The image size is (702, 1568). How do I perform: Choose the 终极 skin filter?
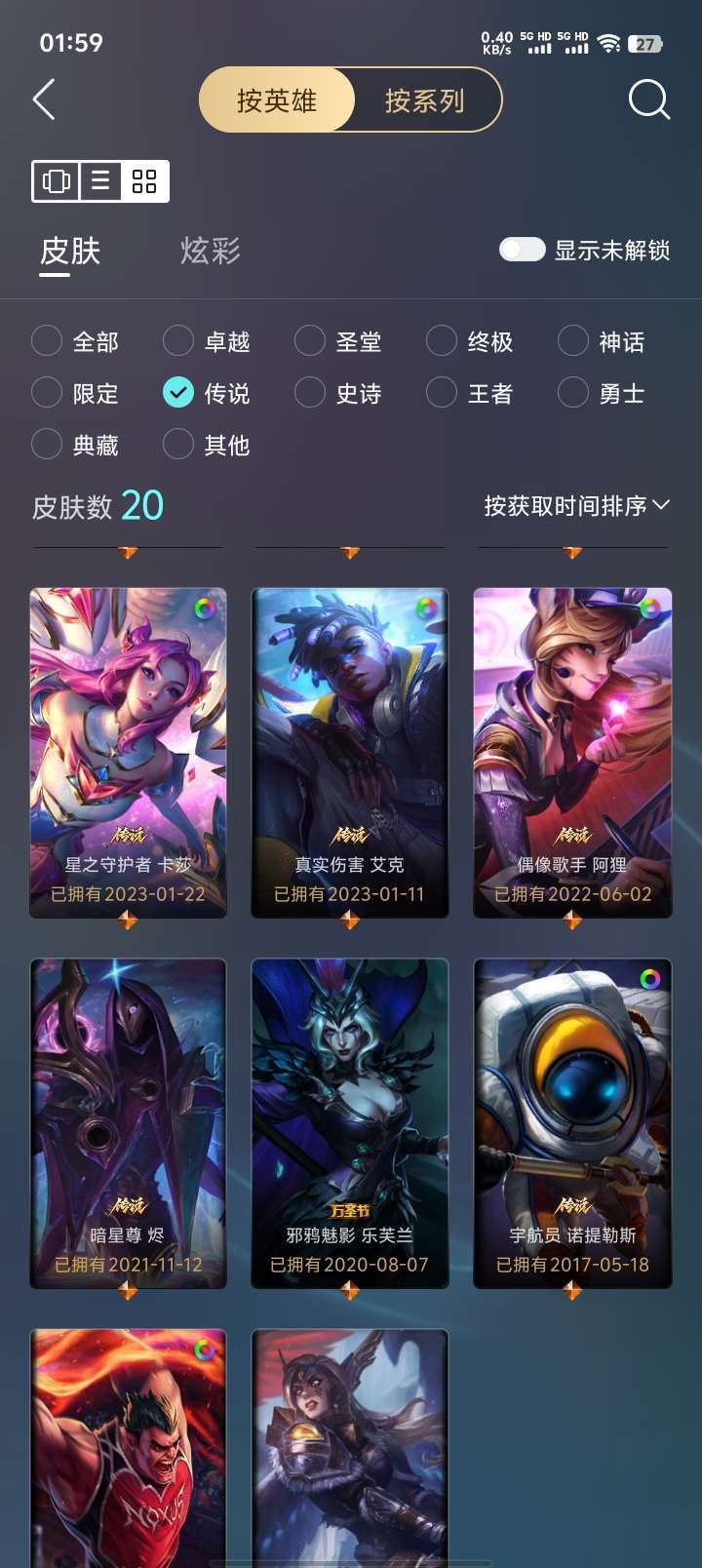[x=470, y=341]
